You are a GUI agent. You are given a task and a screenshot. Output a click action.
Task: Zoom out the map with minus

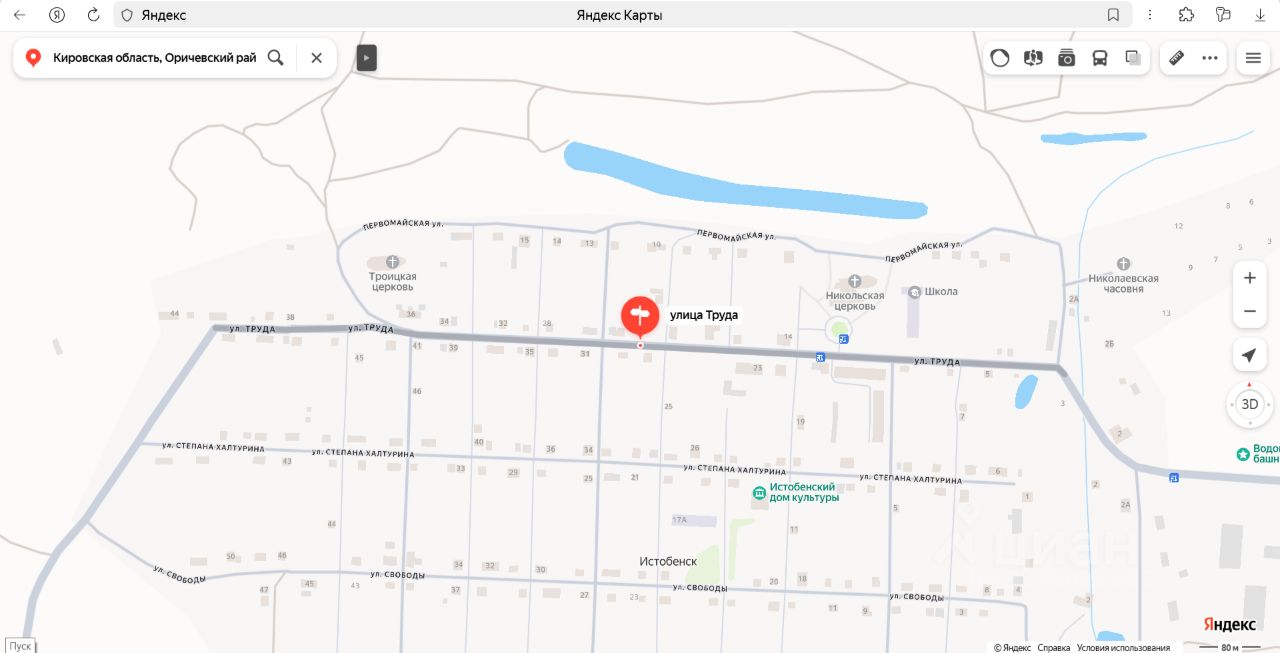coord(1249,311)
